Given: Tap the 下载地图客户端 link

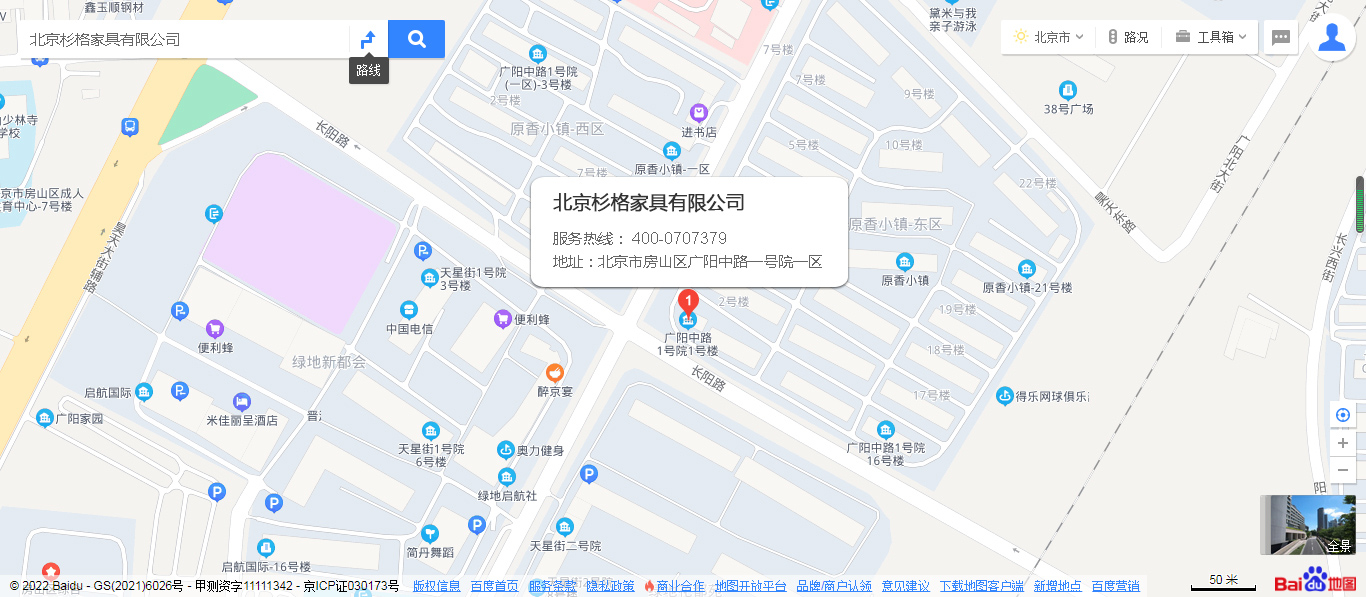Looking at the screenshot, I should (x=981, y=586).
